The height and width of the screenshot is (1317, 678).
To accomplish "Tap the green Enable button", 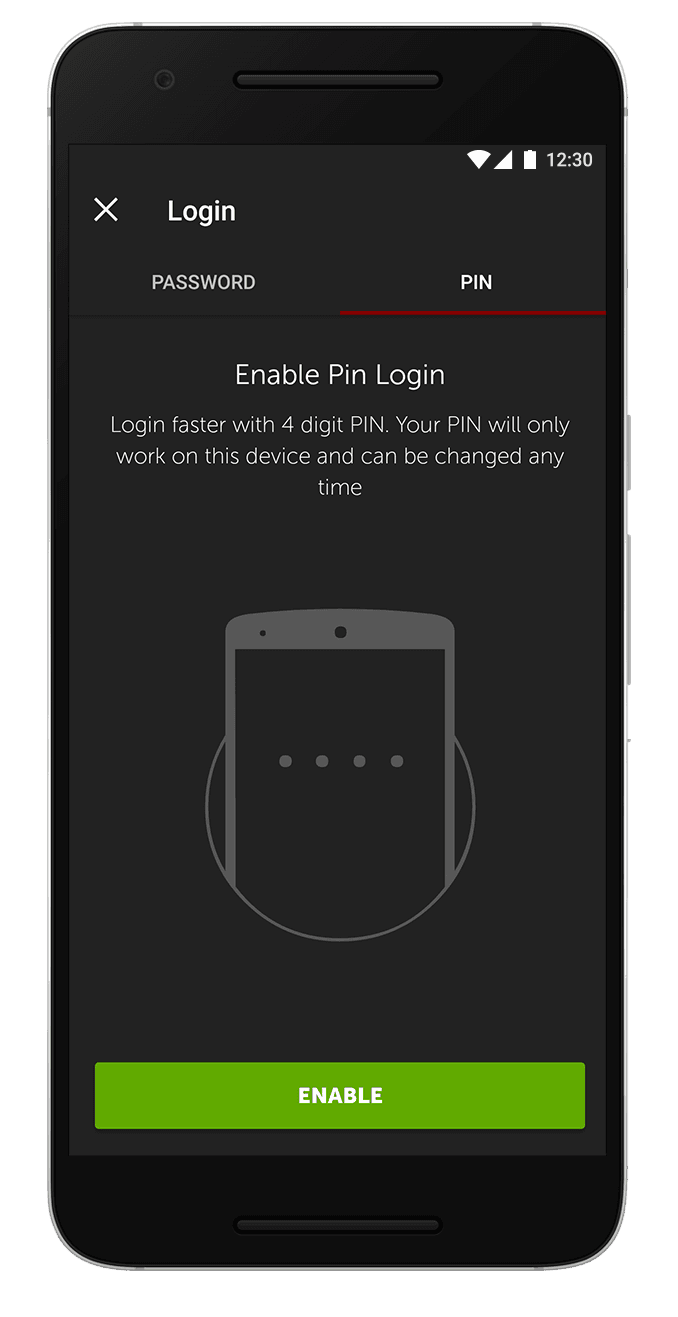I will coord(340,1096).
